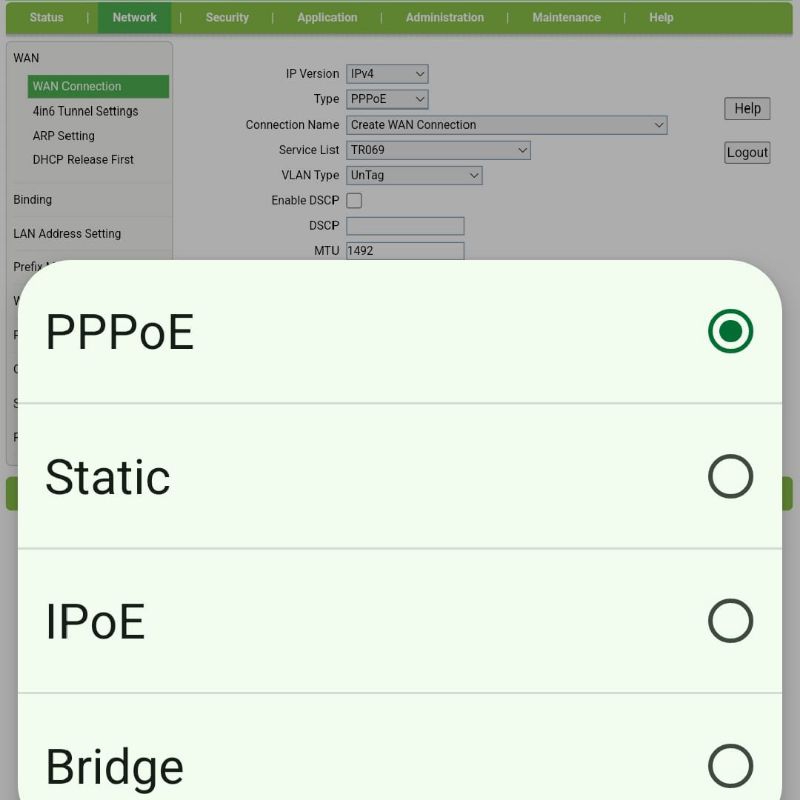Open 4in6 Tunnel Settings
The width and height of the screenshot is (800, 800).
[85, 111]
